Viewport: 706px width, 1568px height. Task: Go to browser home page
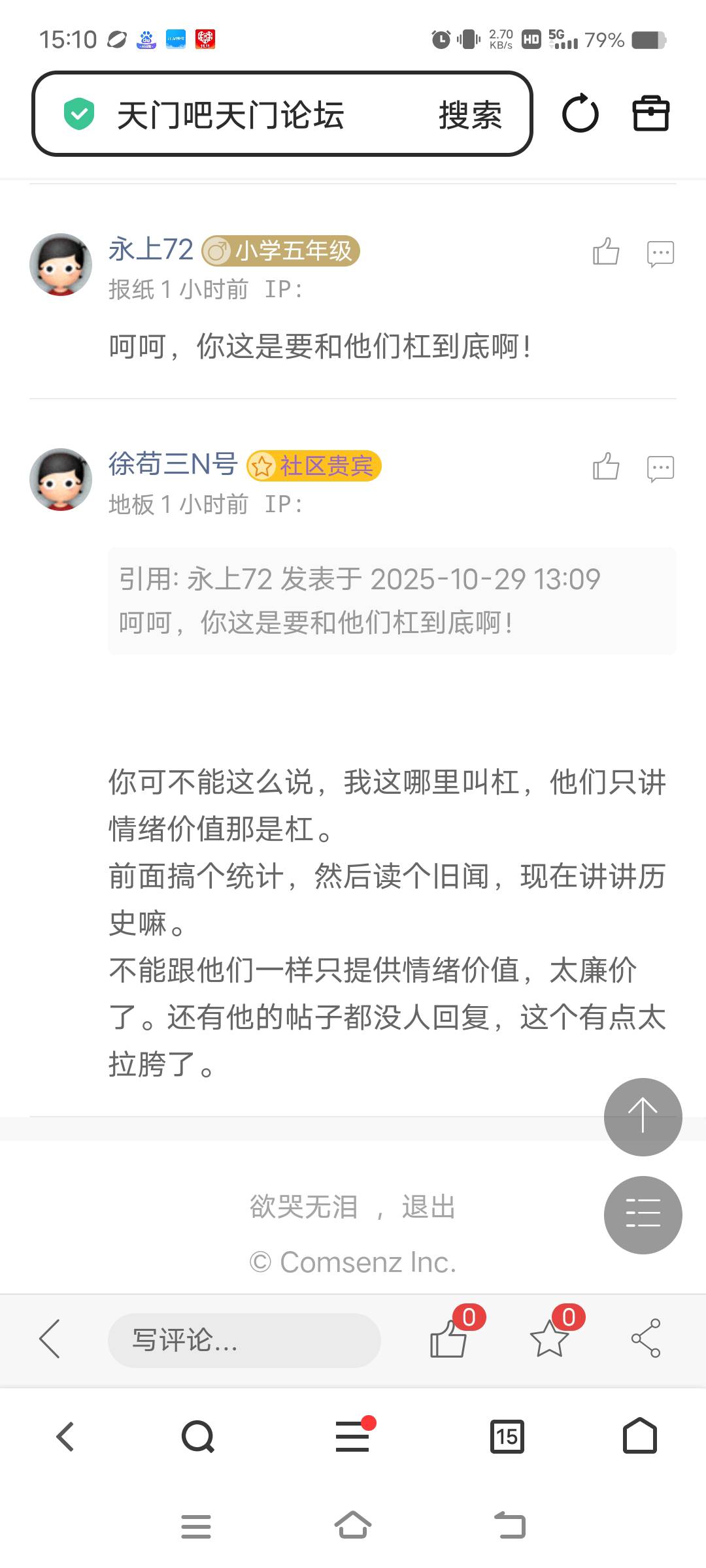tap(639, 1436)
